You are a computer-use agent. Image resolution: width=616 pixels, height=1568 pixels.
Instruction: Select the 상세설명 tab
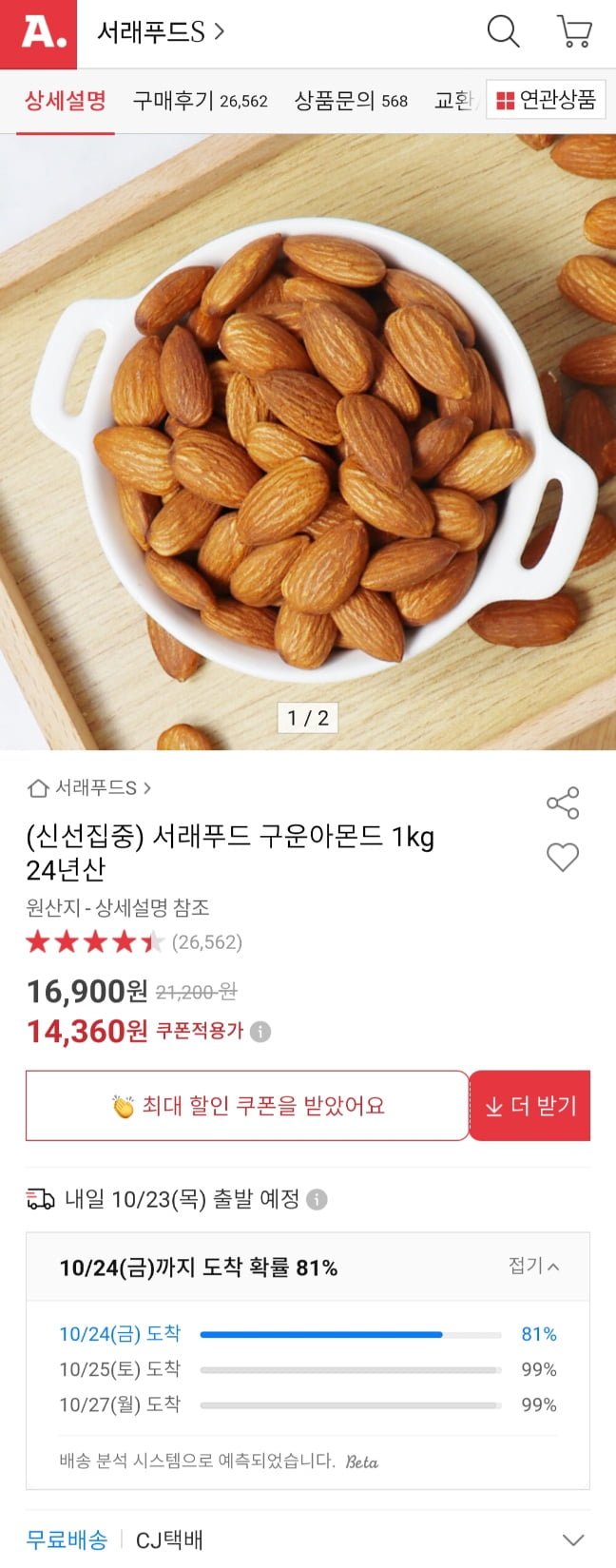click(66, 100)
